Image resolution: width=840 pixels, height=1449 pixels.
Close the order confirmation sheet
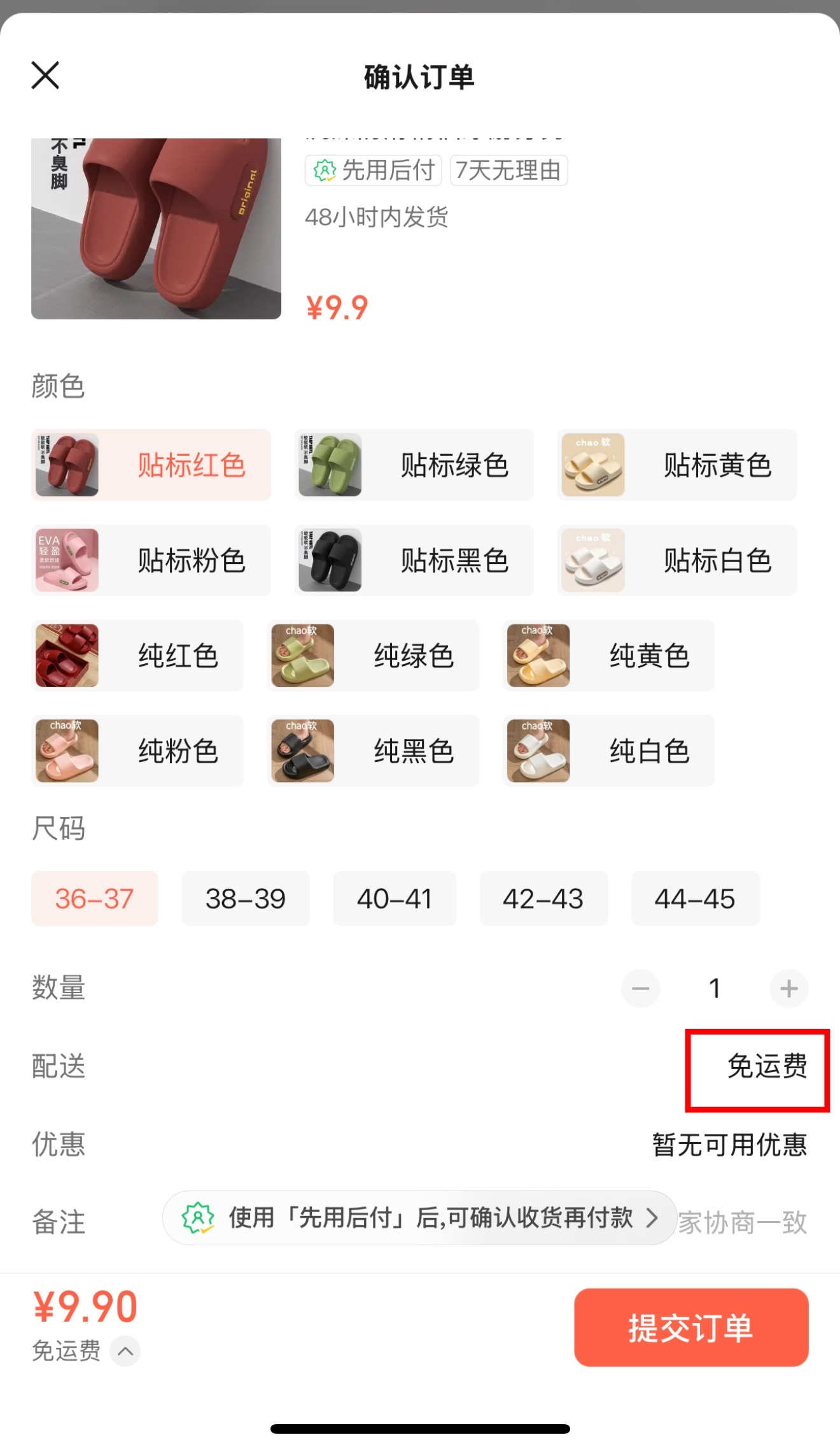pyautogui.click(x=45, y=76)
